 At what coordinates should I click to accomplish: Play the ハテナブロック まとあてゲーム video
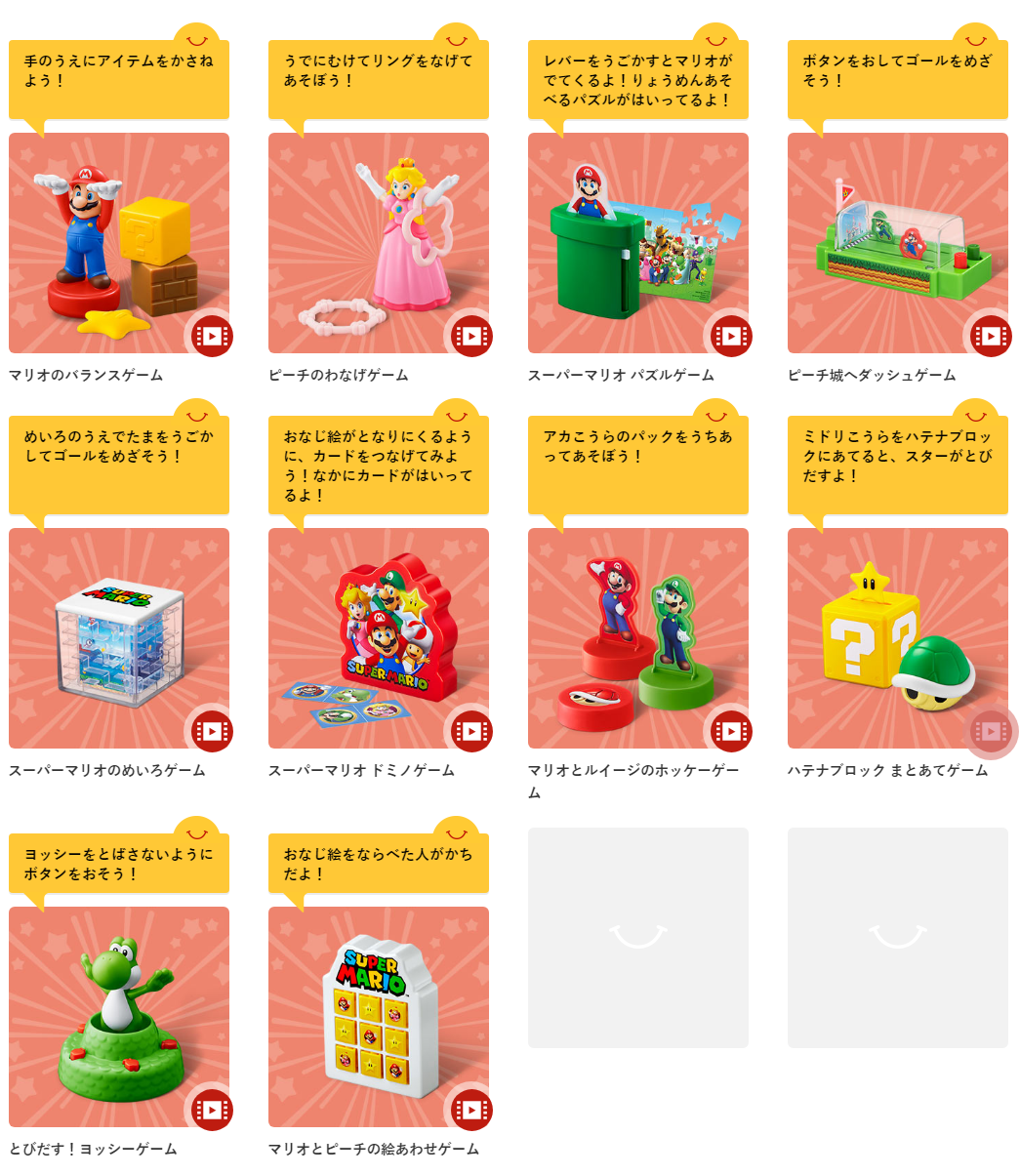(991, 731)
